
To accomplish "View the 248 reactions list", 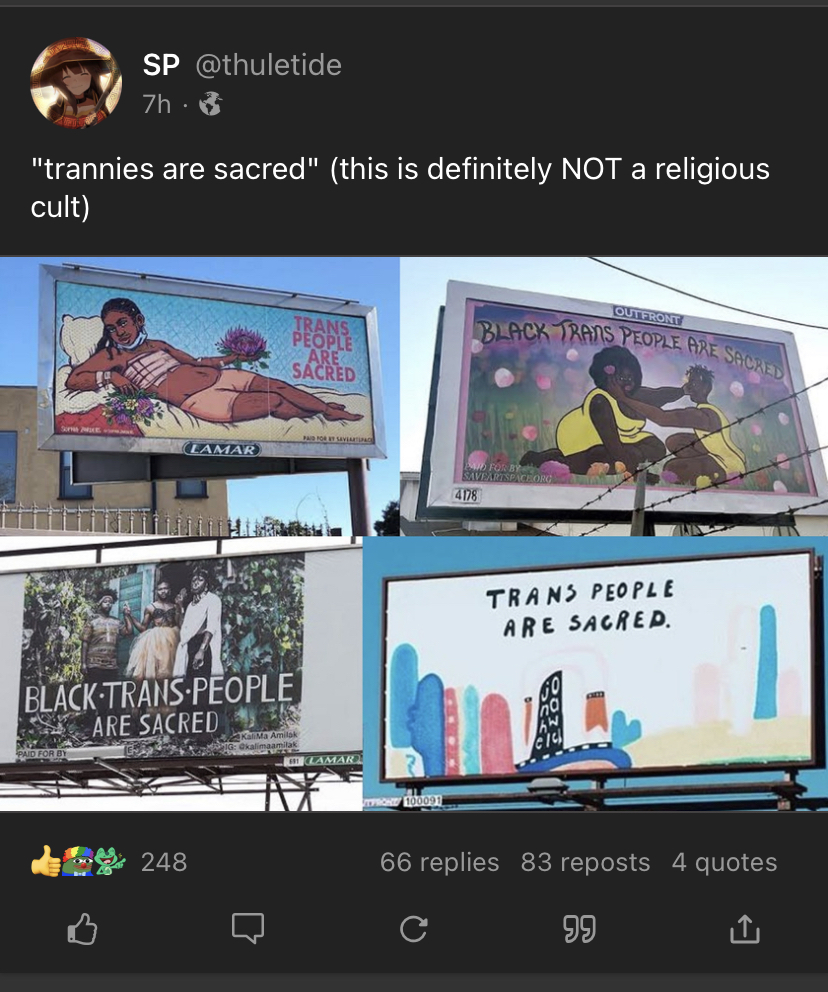I will point(109,862).
